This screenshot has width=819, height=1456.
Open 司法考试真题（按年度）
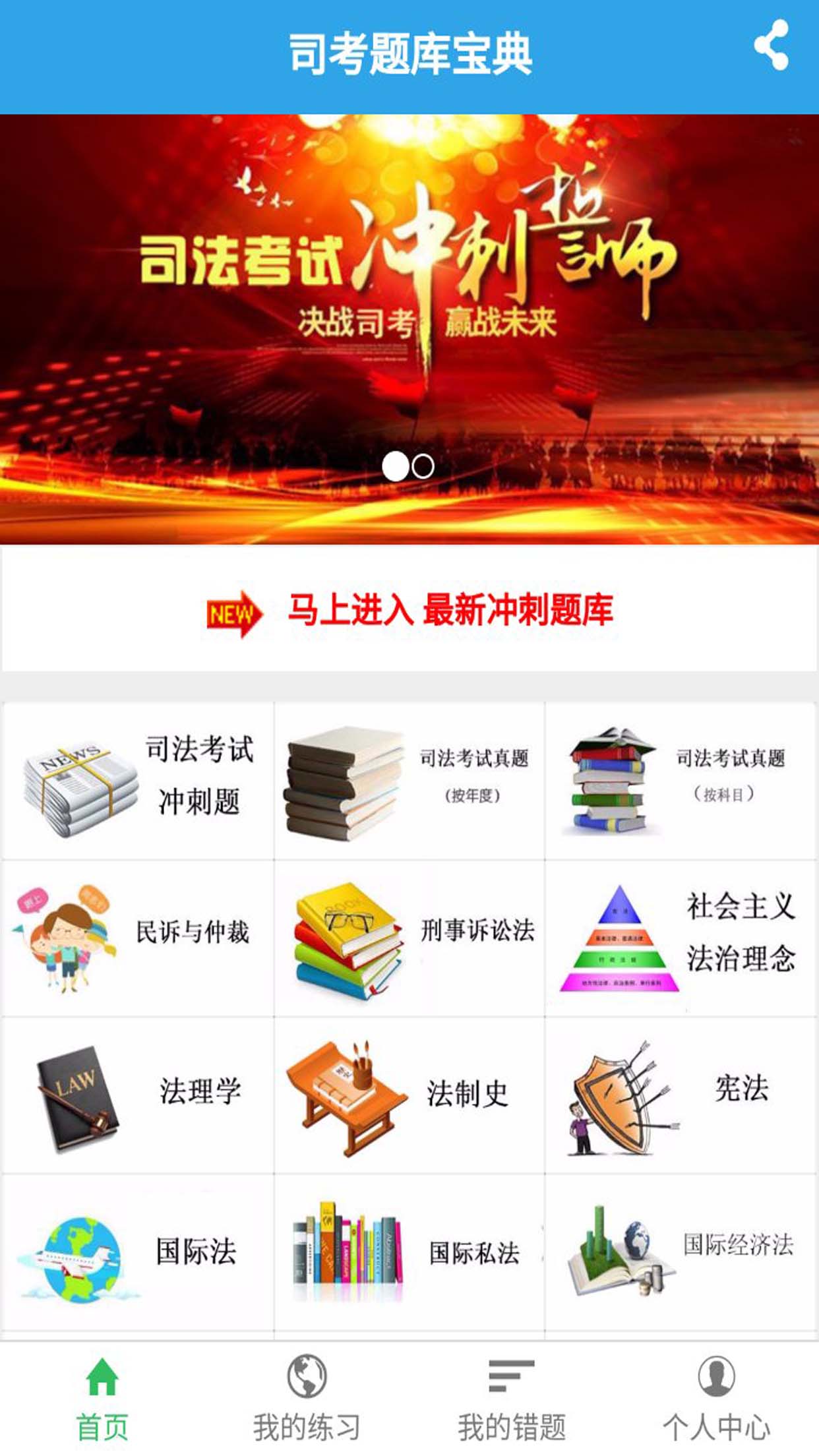[x=409, y=781]
